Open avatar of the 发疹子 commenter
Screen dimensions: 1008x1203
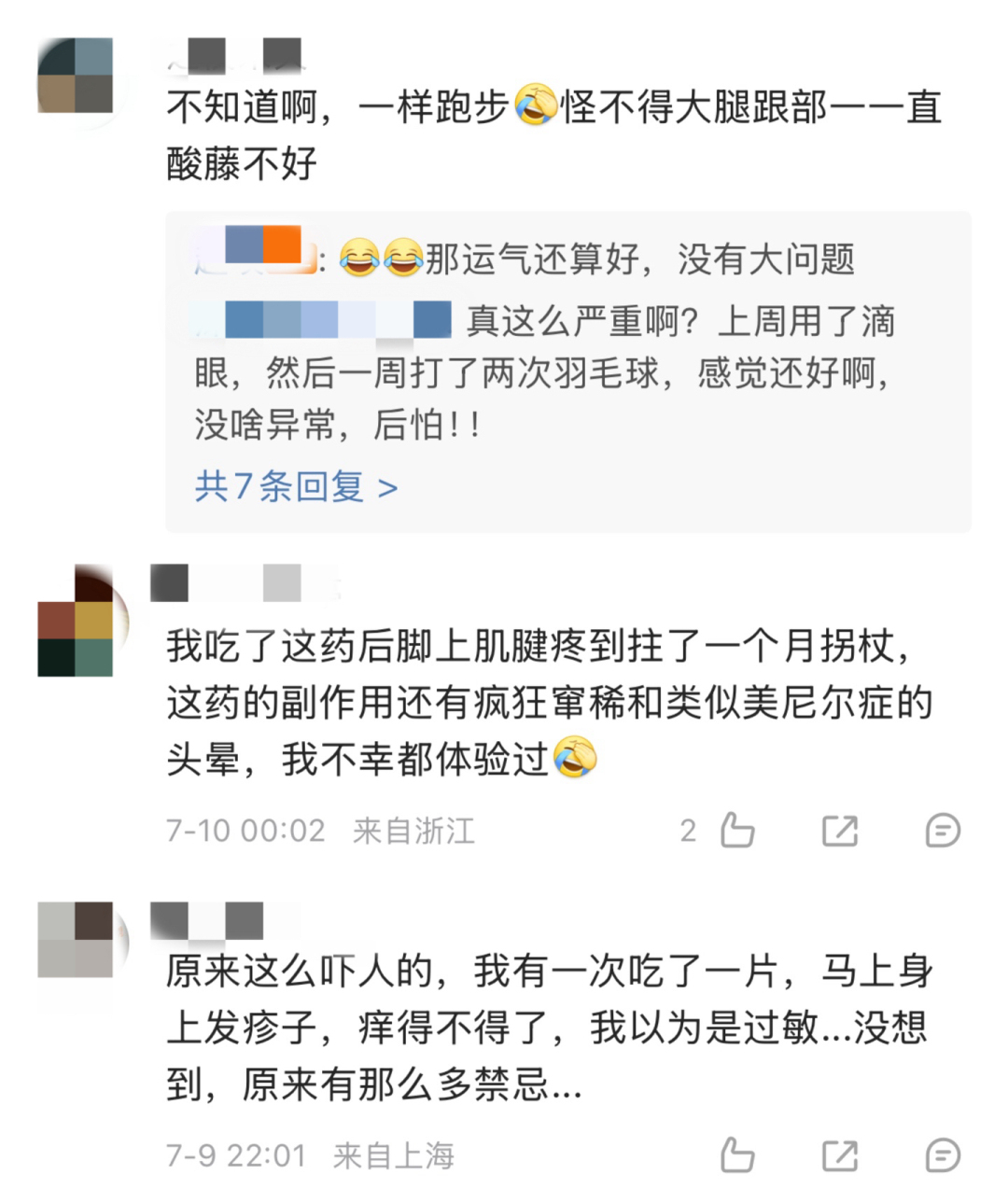76,939
